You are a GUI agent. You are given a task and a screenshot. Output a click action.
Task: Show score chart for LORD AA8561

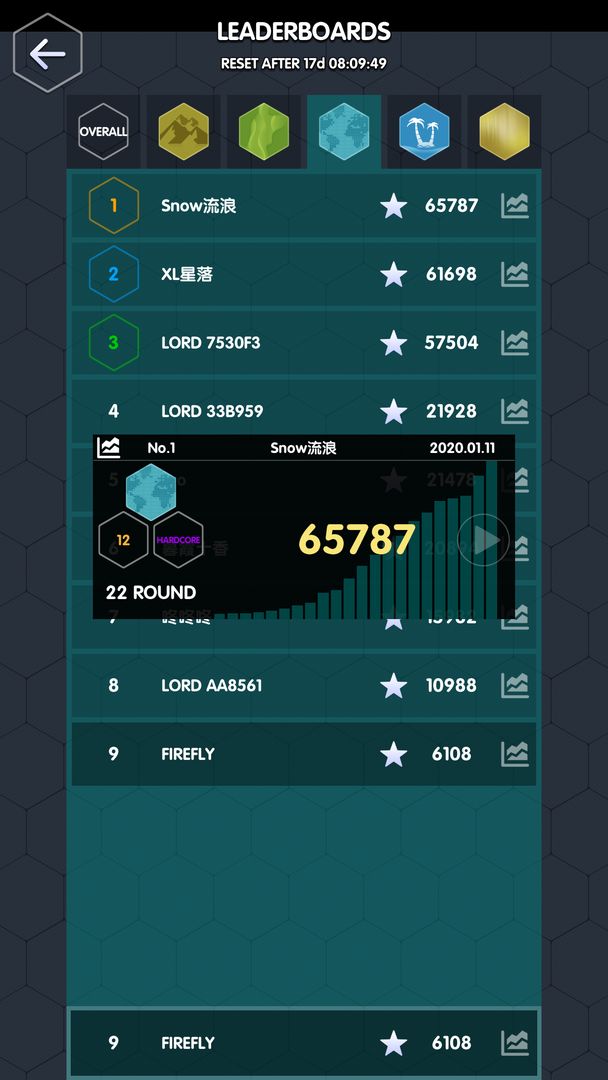(515, 685)
